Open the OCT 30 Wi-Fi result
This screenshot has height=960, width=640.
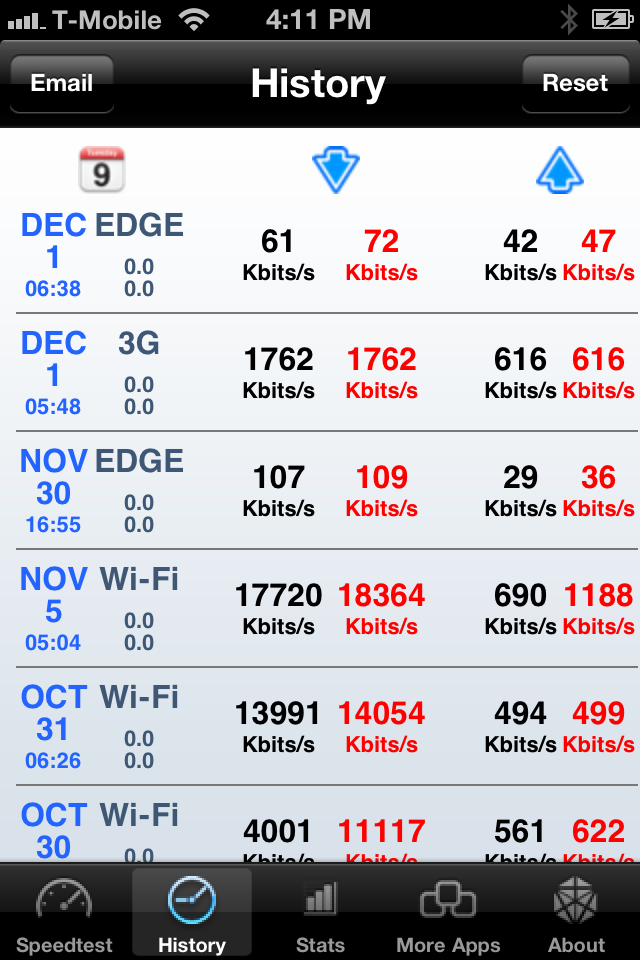coord(320,824)
